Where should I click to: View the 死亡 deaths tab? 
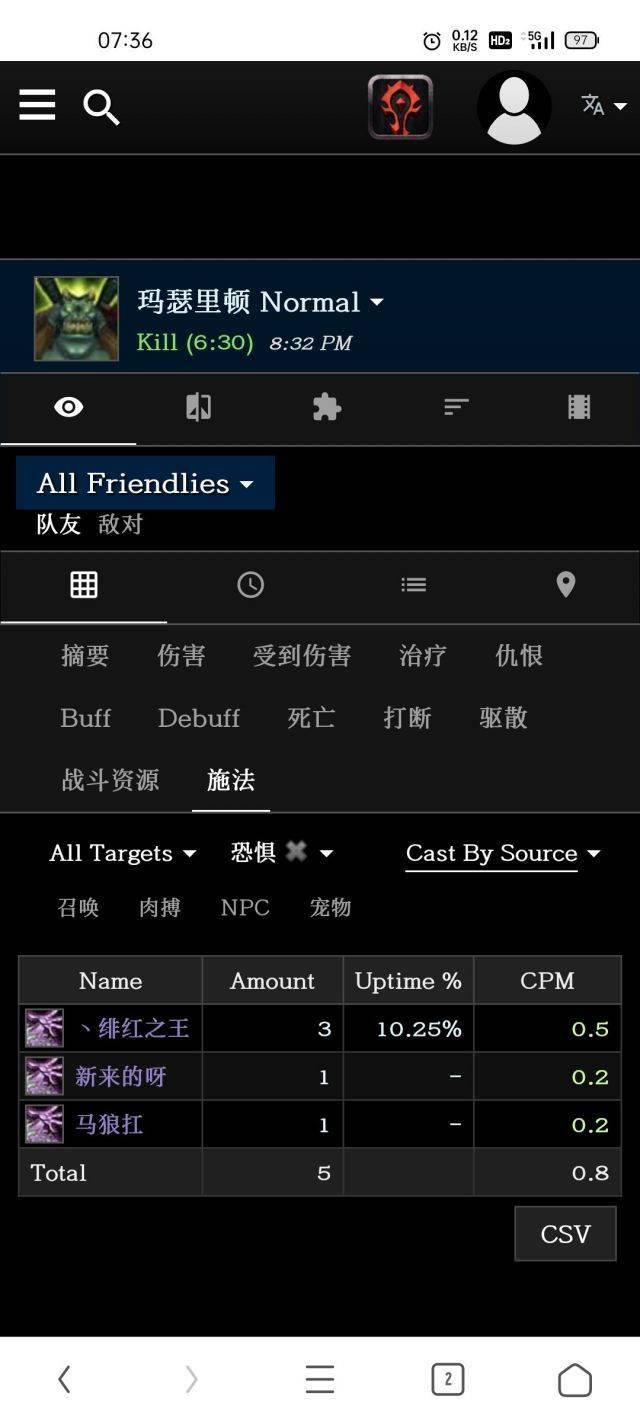[x=311, y=718]
